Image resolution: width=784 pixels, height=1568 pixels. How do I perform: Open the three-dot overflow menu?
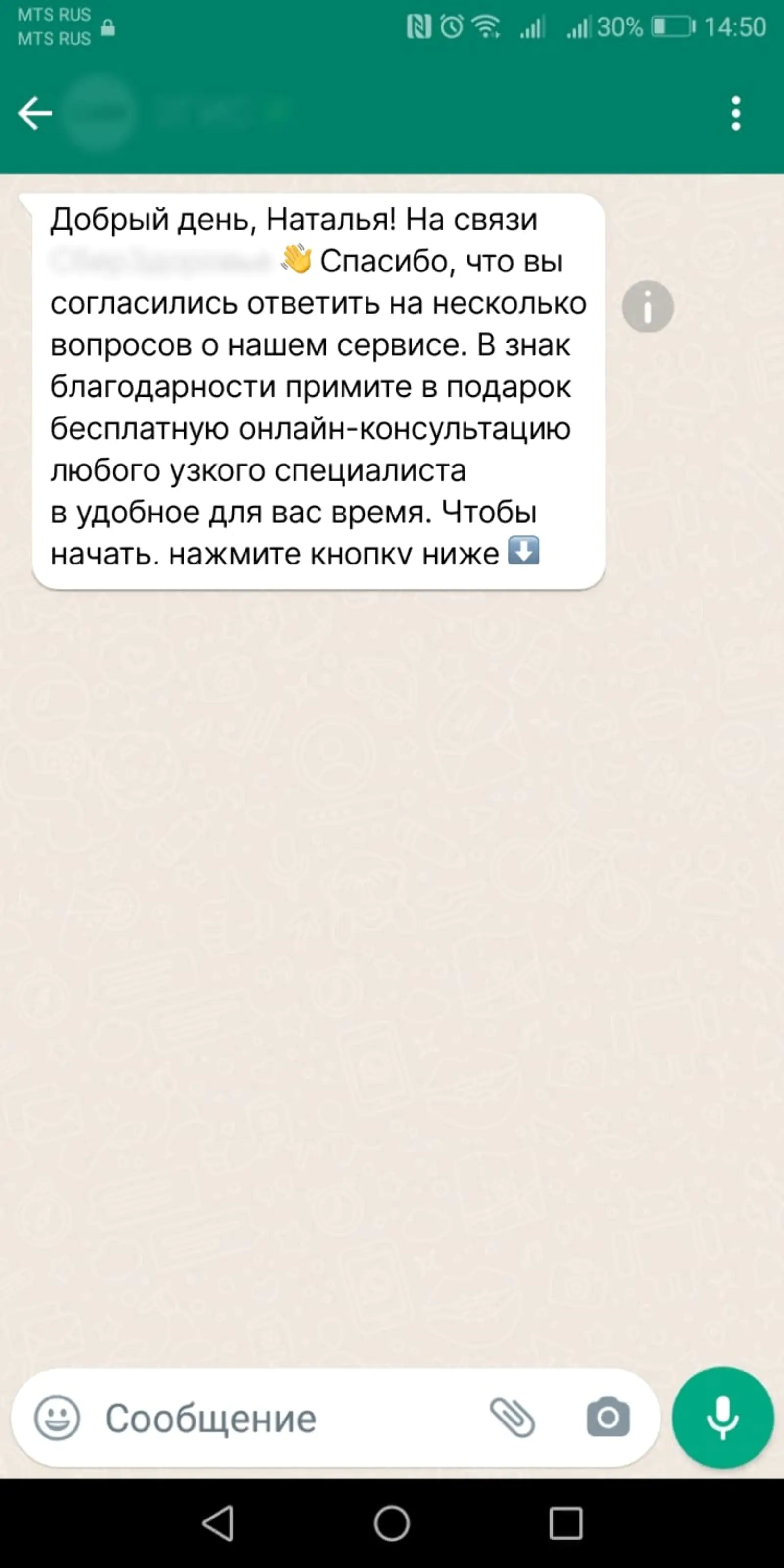click(736, 113)
